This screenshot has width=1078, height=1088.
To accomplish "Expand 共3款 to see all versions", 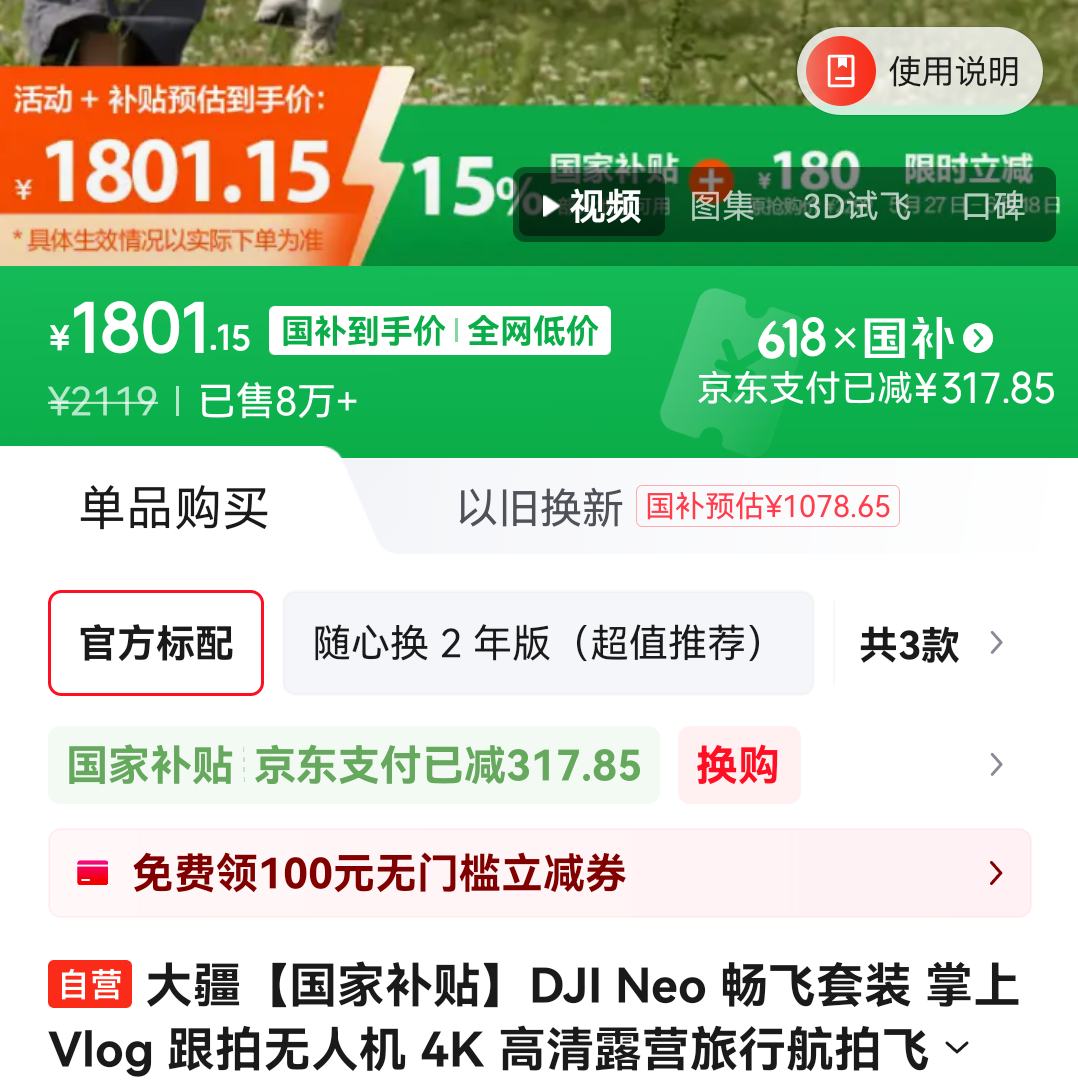I will 932,645.
